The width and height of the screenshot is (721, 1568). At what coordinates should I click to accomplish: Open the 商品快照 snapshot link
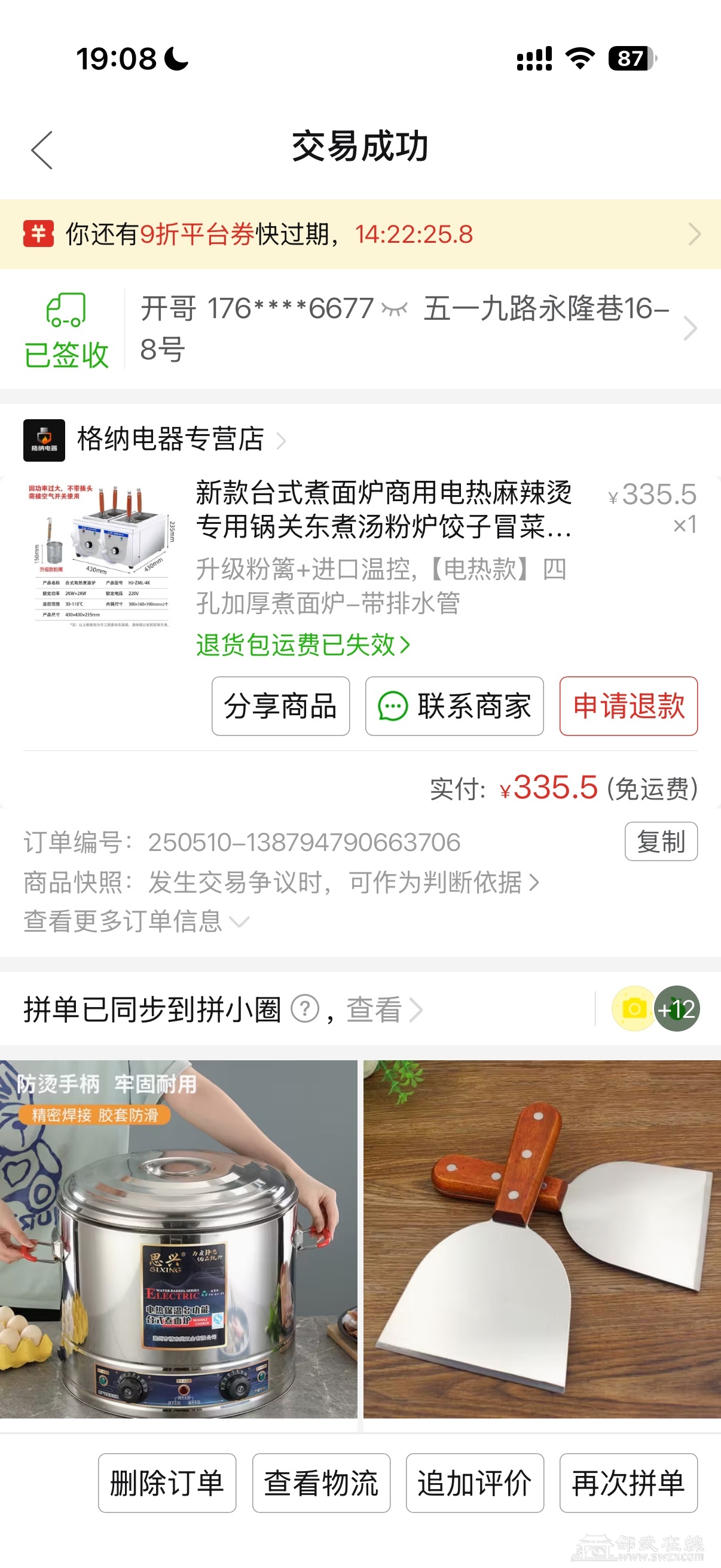coord(335,882)
